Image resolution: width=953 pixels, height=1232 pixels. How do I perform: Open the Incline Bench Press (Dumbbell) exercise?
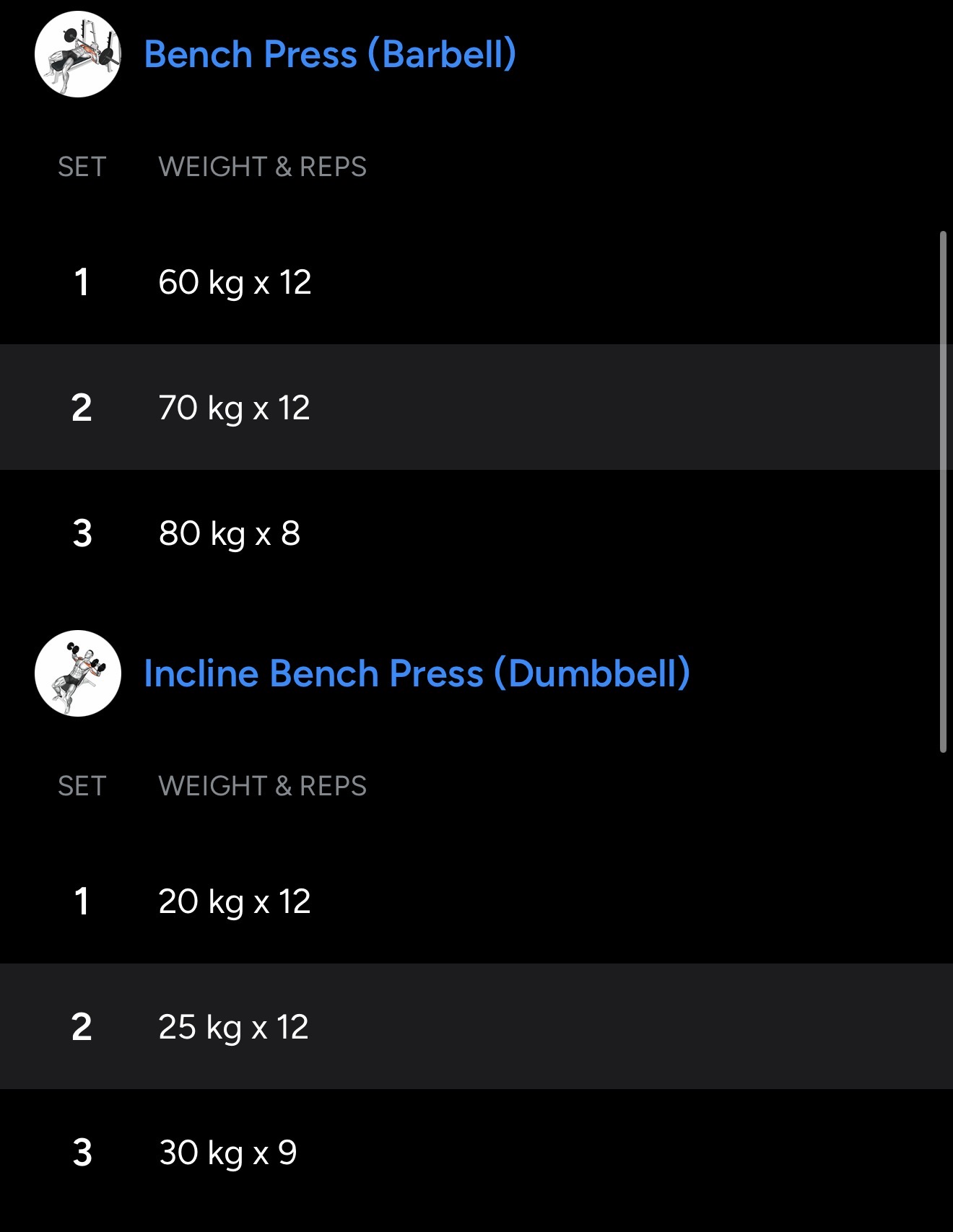coord(417,674)
